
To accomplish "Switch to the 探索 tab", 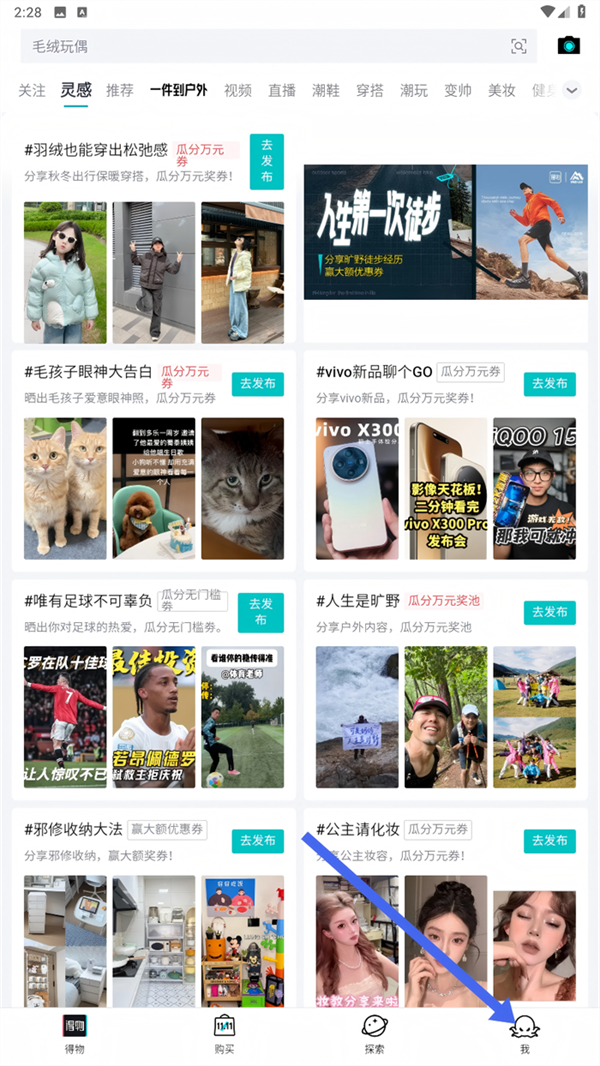I will [374, 1034].
